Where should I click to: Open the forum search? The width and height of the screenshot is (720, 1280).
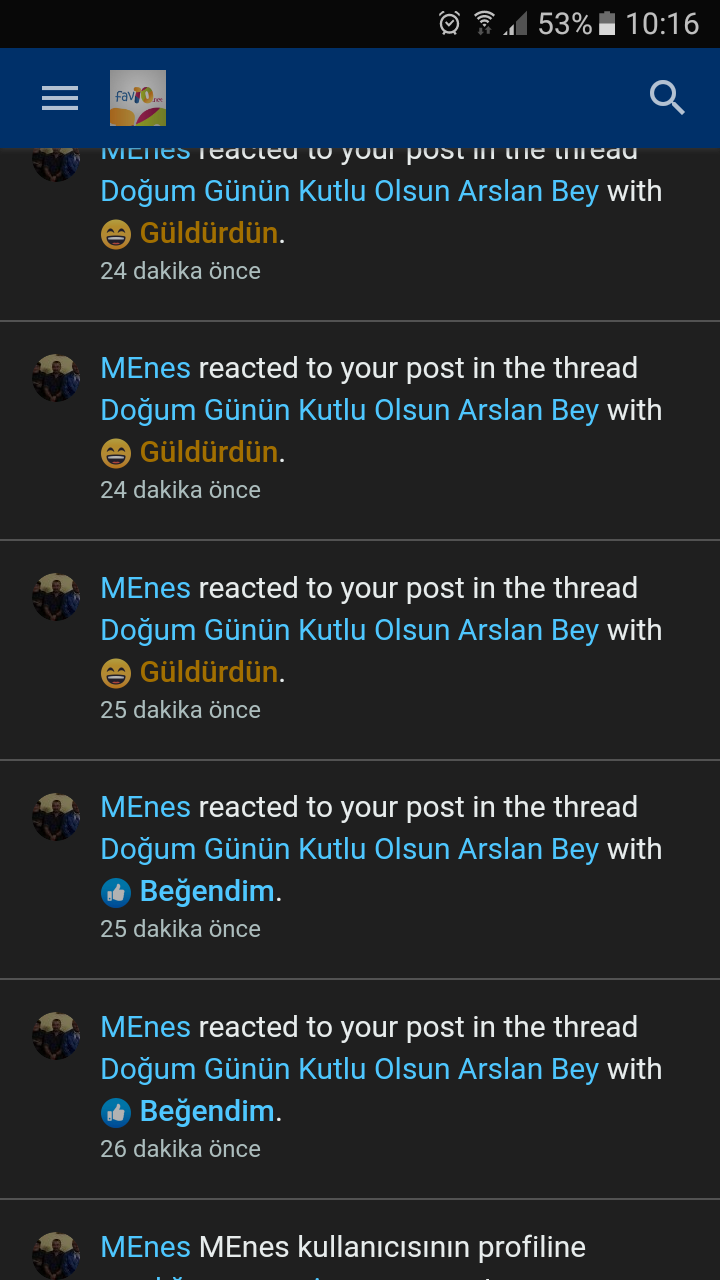click(x=667, y=98)
